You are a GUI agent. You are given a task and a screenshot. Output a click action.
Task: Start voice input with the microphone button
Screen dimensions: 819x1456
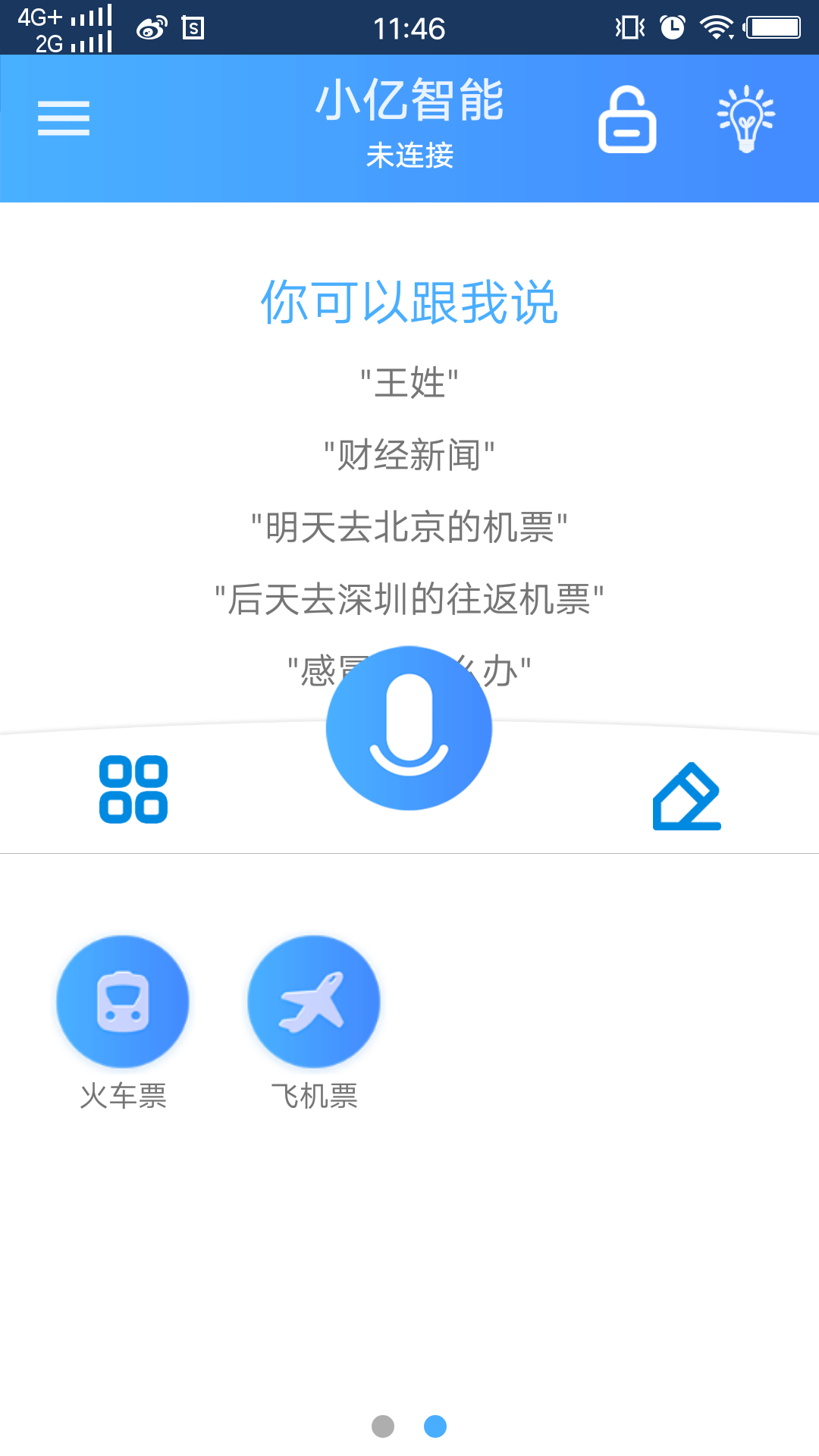coord(409,728)
